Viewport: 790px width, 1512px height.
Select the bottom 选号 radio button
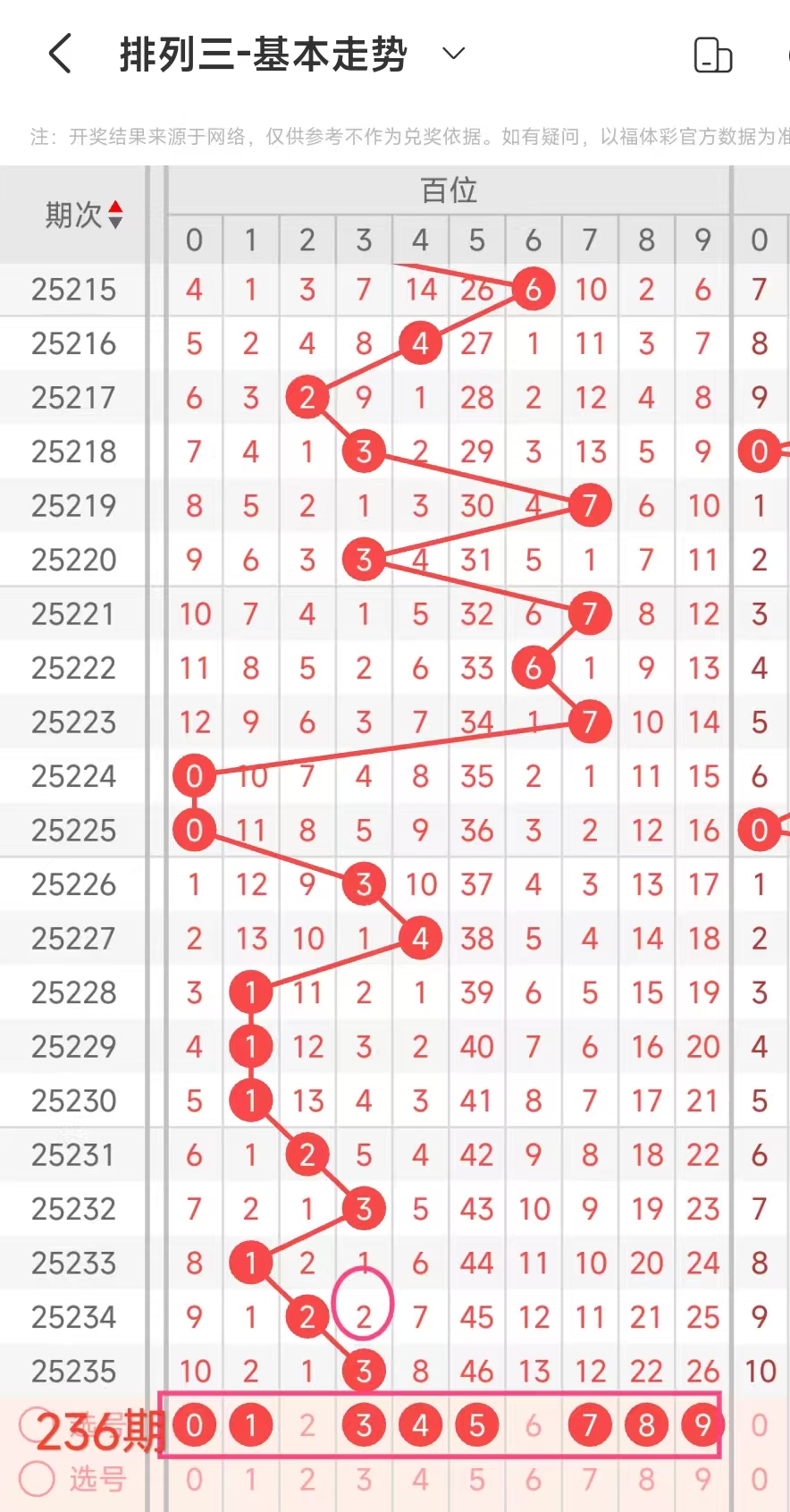(x=37, y=1478)
